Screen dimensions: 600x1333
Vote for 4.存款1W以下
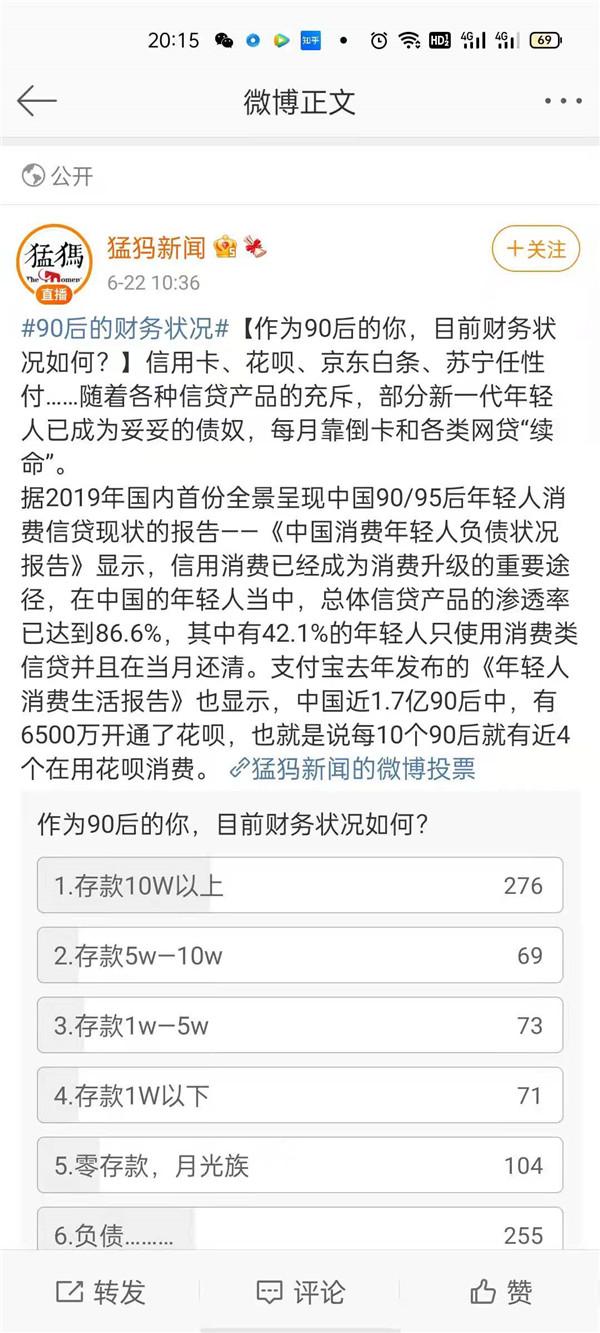click(x=300, y=1095)
